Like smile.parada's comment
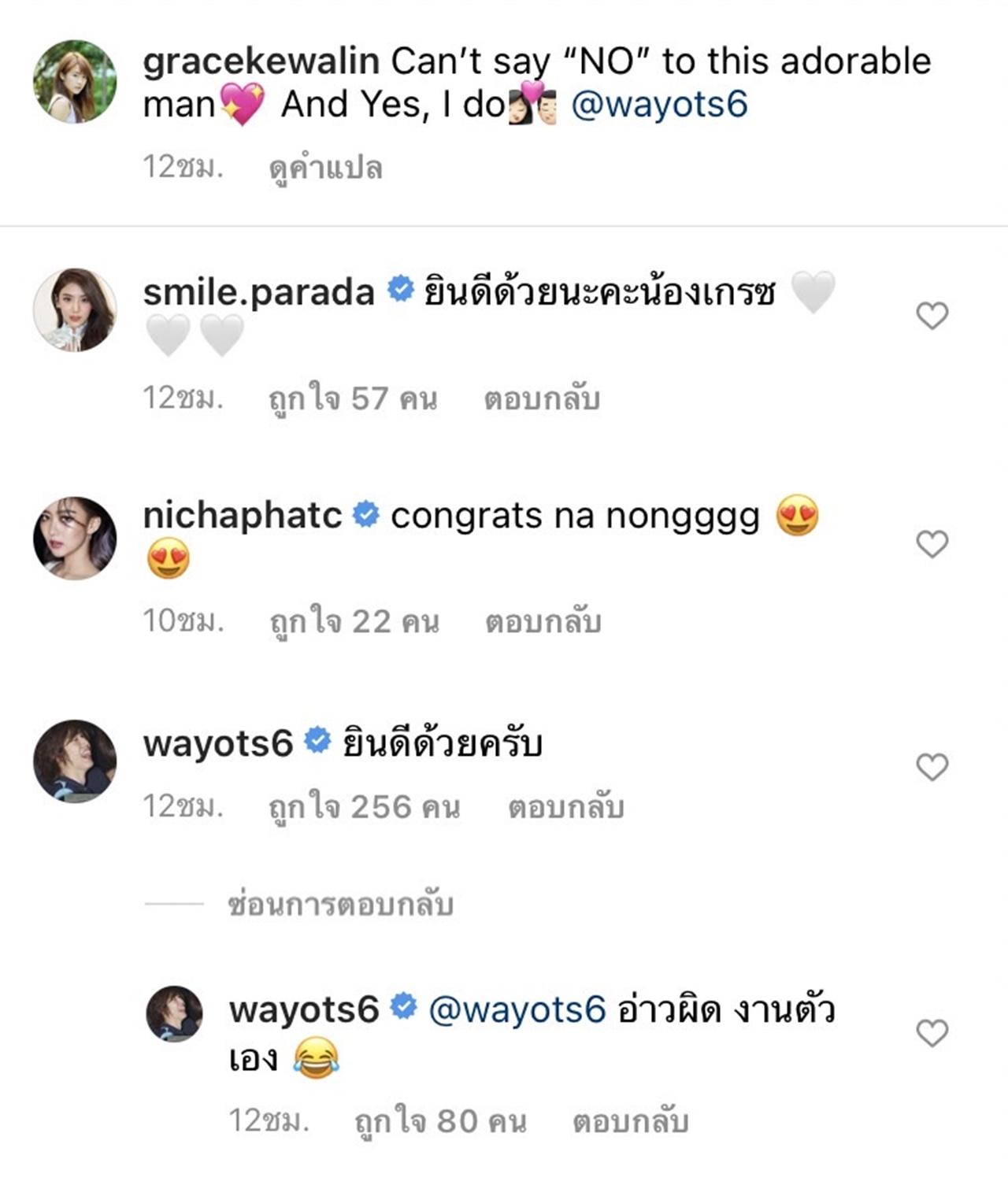This screenshot has width=1008, height=1185. pyautogui.click(x=932, y=316)
